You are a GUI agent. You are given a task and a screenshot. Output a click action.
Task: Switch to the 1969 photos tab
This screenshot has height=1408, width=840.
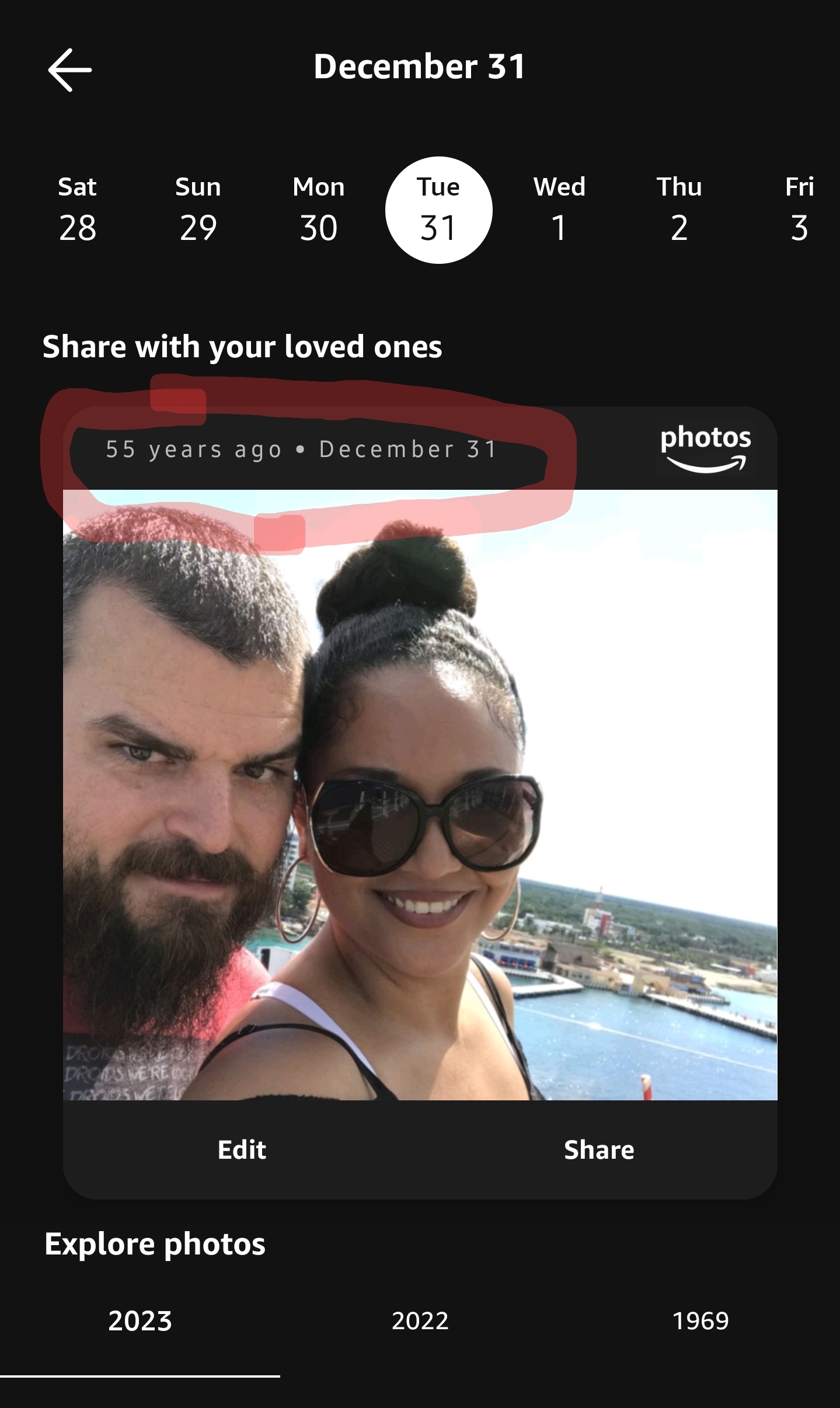(x=700, y=1321)
